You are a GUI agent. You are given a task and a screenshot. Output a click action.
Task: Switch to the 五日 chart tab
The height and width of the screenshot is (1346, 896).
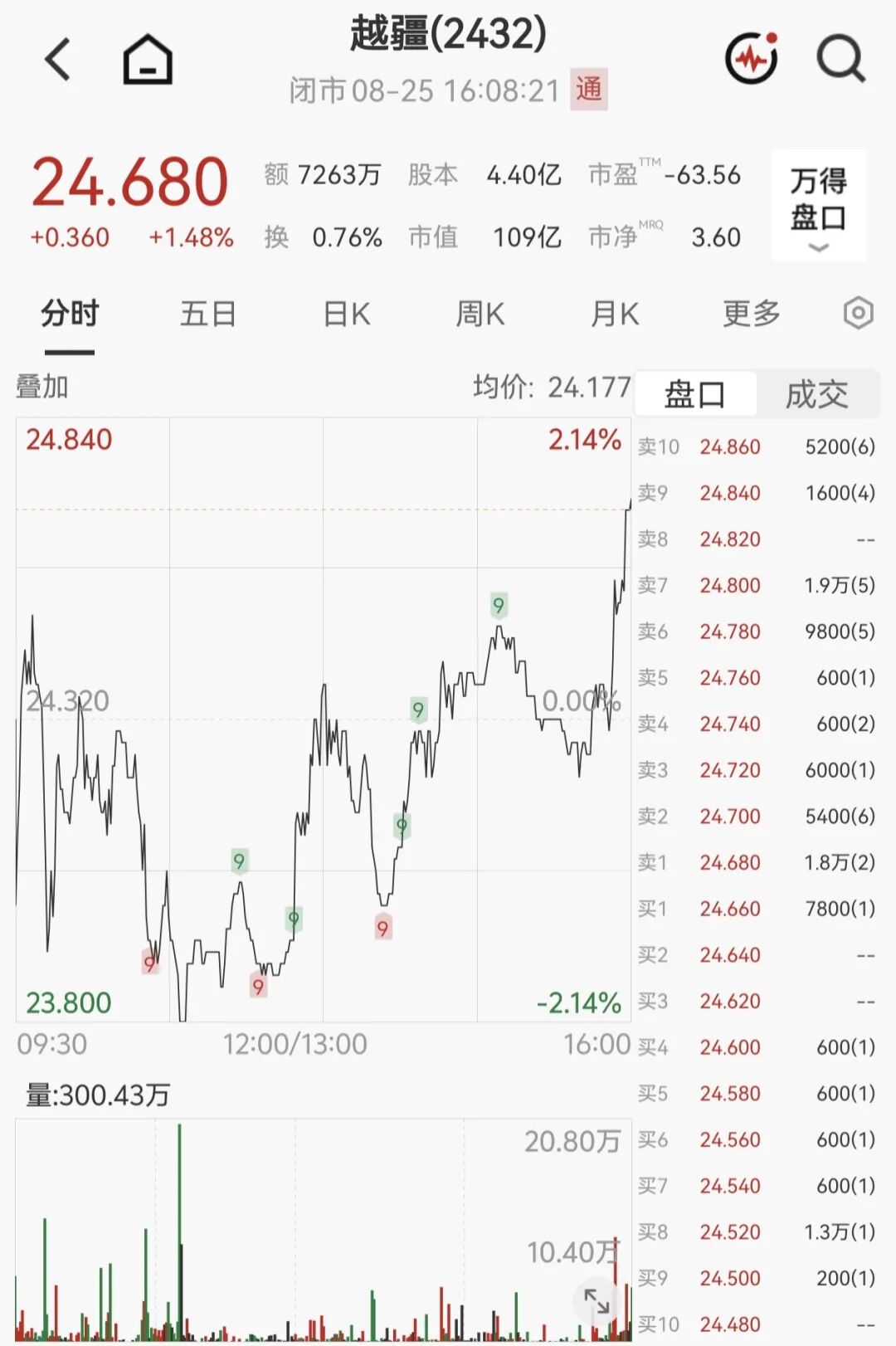[x=208, y=315]
